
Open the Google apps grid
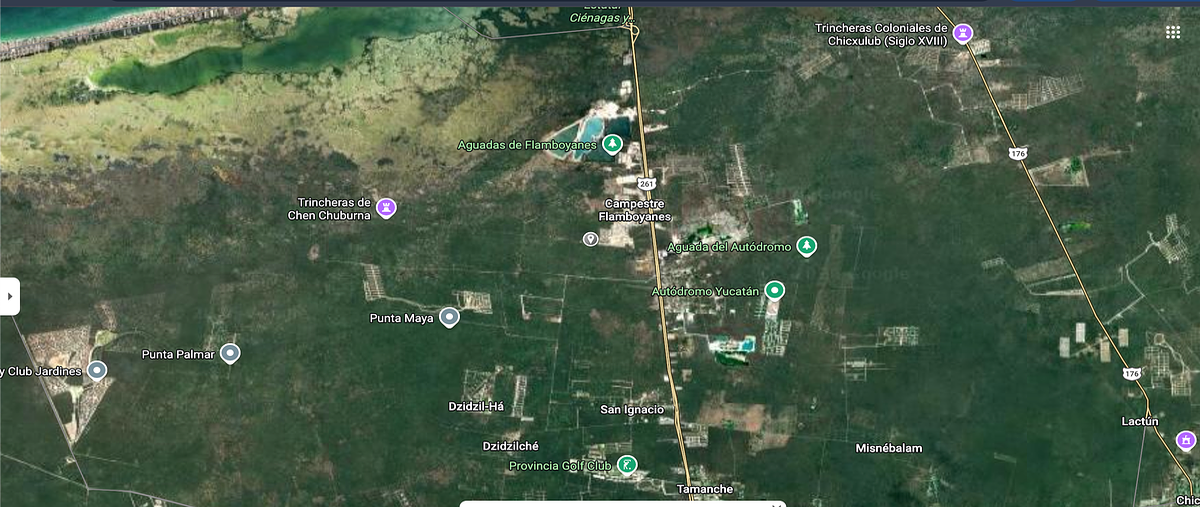pyautogui.click(x=1173, y=32)
